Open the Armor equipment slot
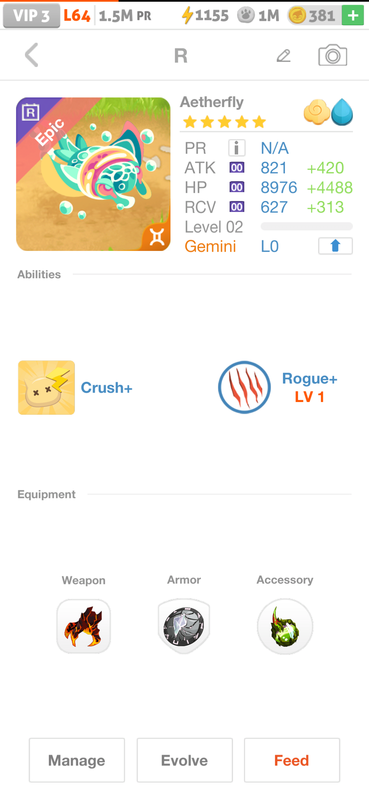The image size is (369, 800). click(x=184, y=627)
